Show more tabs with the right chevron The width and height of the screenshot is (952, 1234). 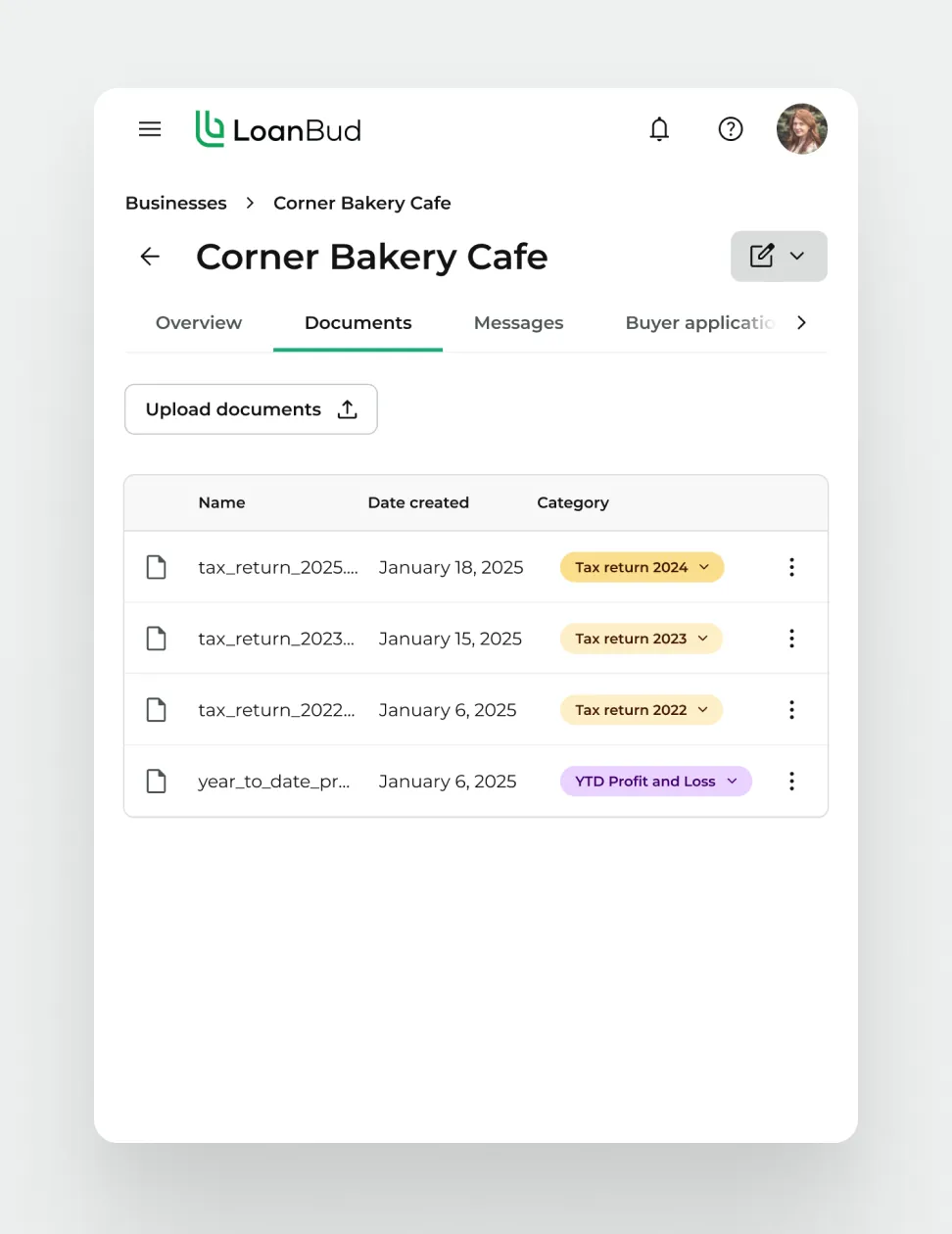[x=802, y=323]
